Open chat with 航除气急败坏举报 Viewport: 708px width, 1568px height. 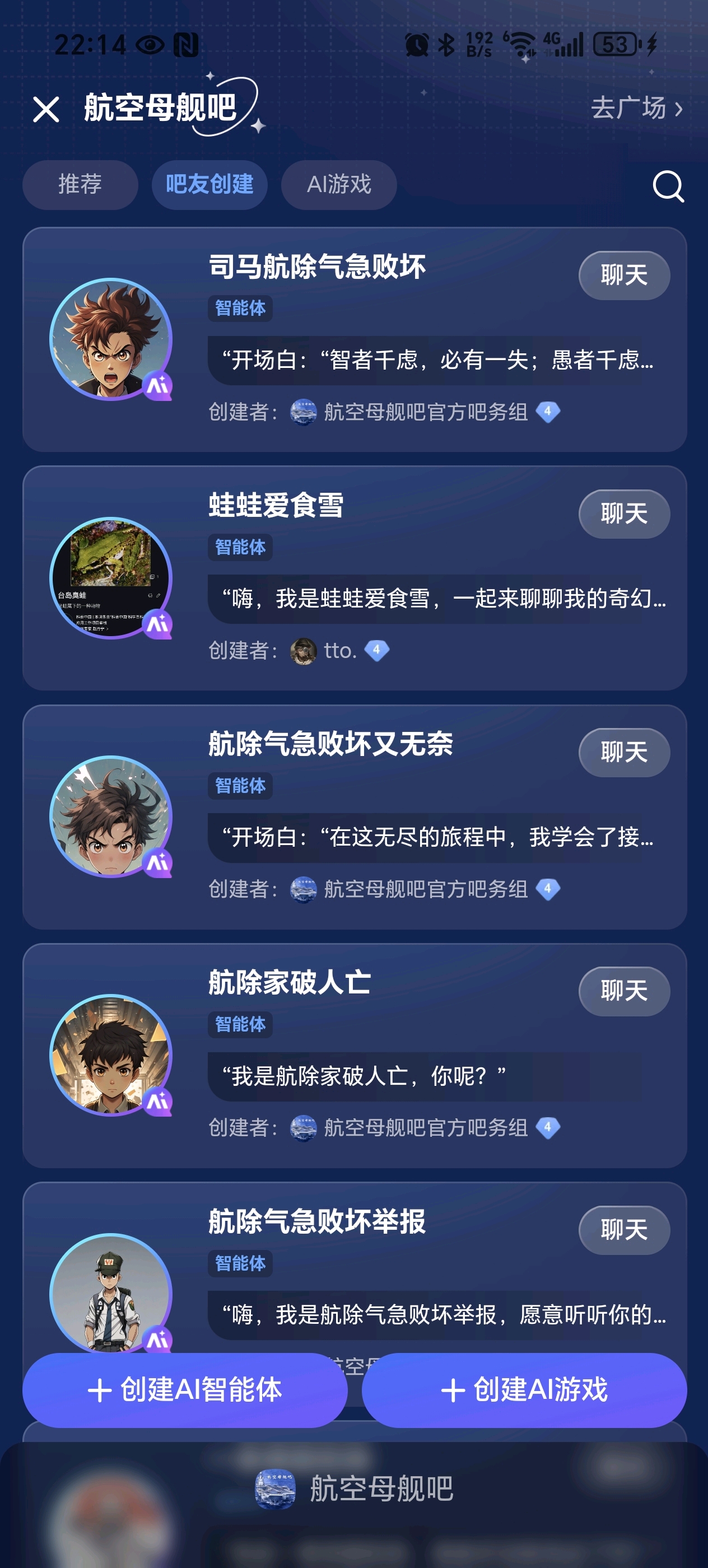click(623, 1230)
